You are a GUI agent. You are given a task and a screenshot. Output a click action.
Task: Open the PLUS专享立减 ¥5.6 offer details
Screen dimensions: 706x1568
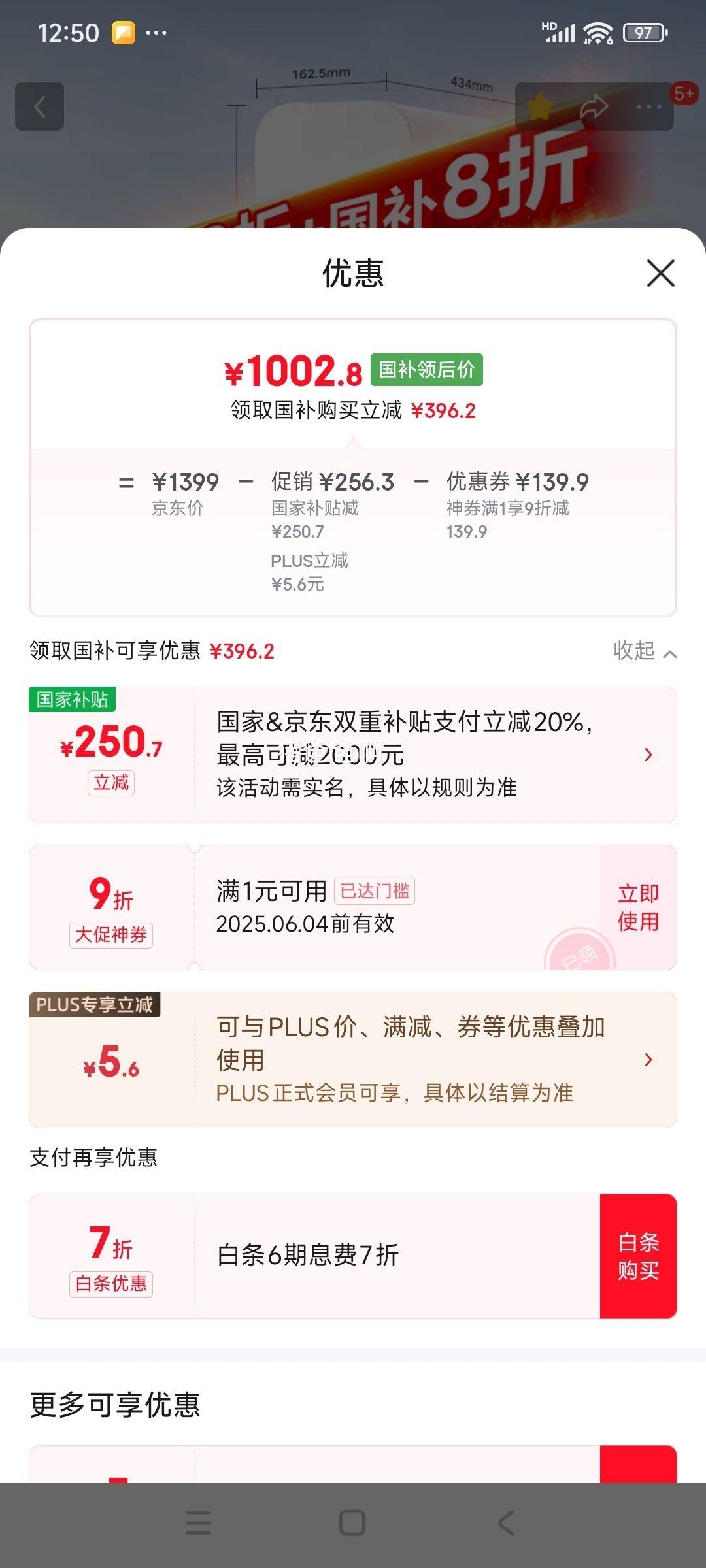point(353,1060)
